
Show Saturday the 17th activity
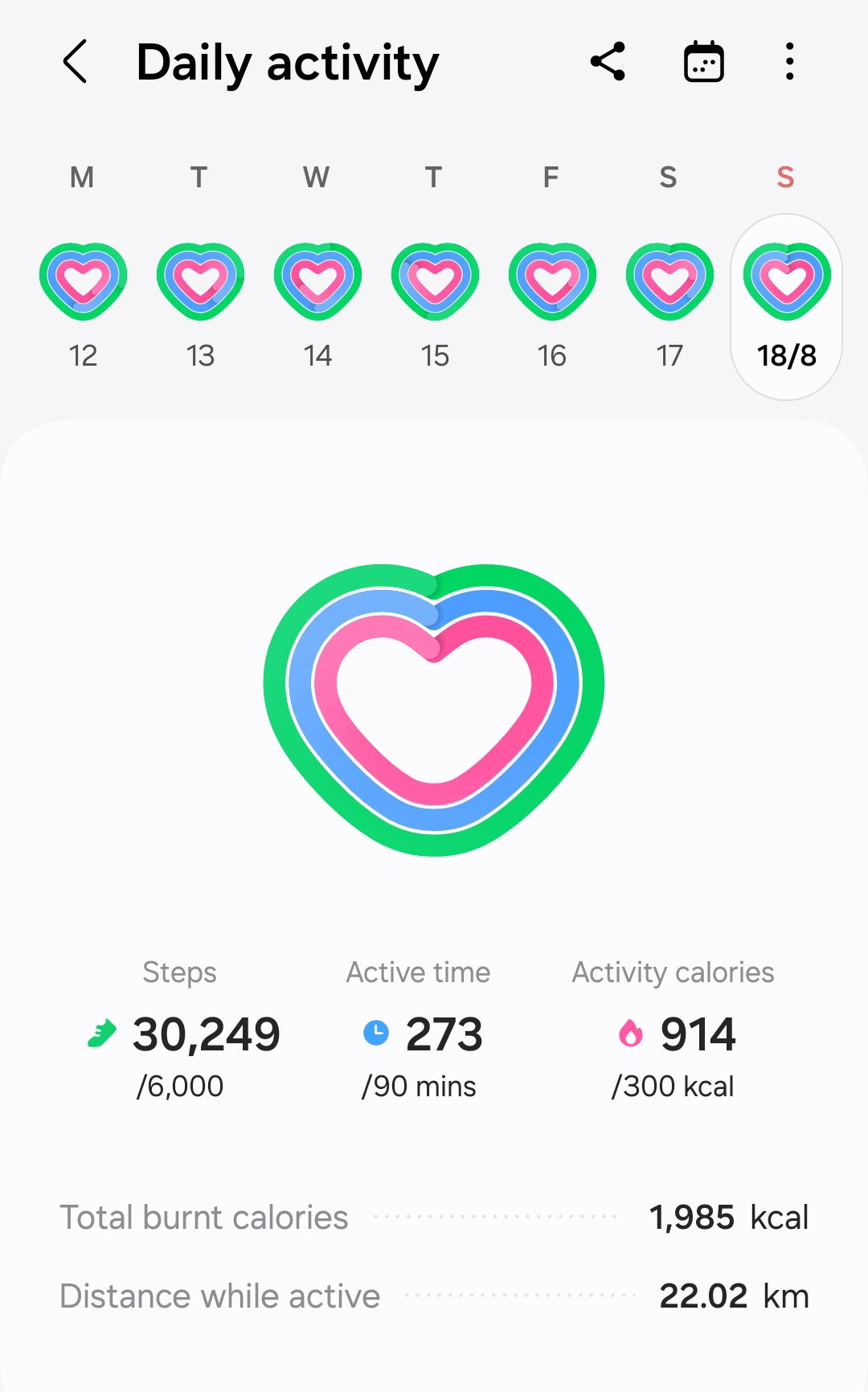[x=669, y=305]
